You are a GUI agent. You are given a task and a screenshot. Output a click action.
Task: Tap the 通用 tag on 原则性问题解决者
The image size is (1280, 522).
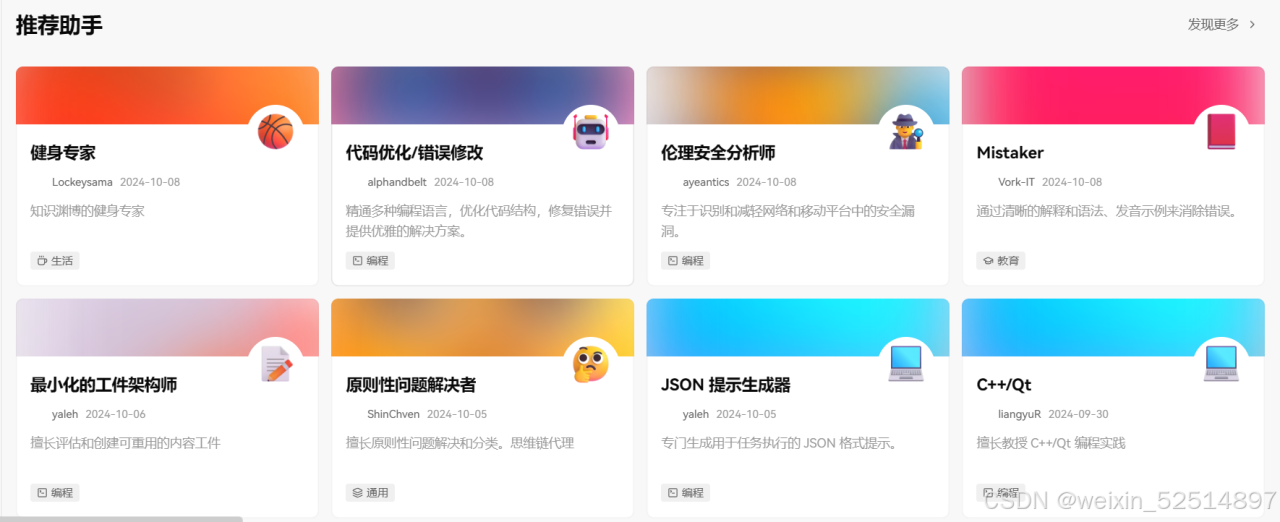370,493
